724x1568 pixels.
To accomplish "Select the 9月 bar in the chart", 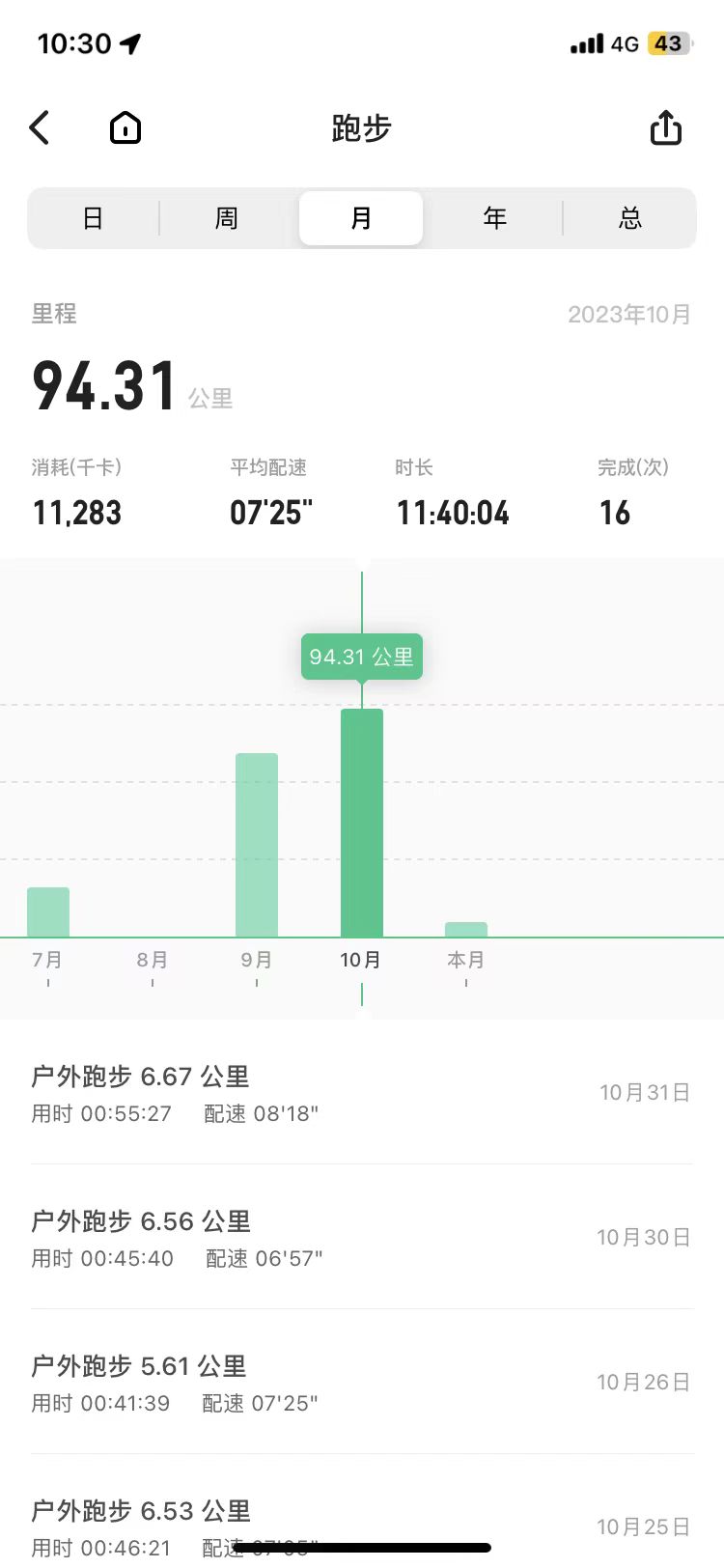I will (x=256, y=845).
